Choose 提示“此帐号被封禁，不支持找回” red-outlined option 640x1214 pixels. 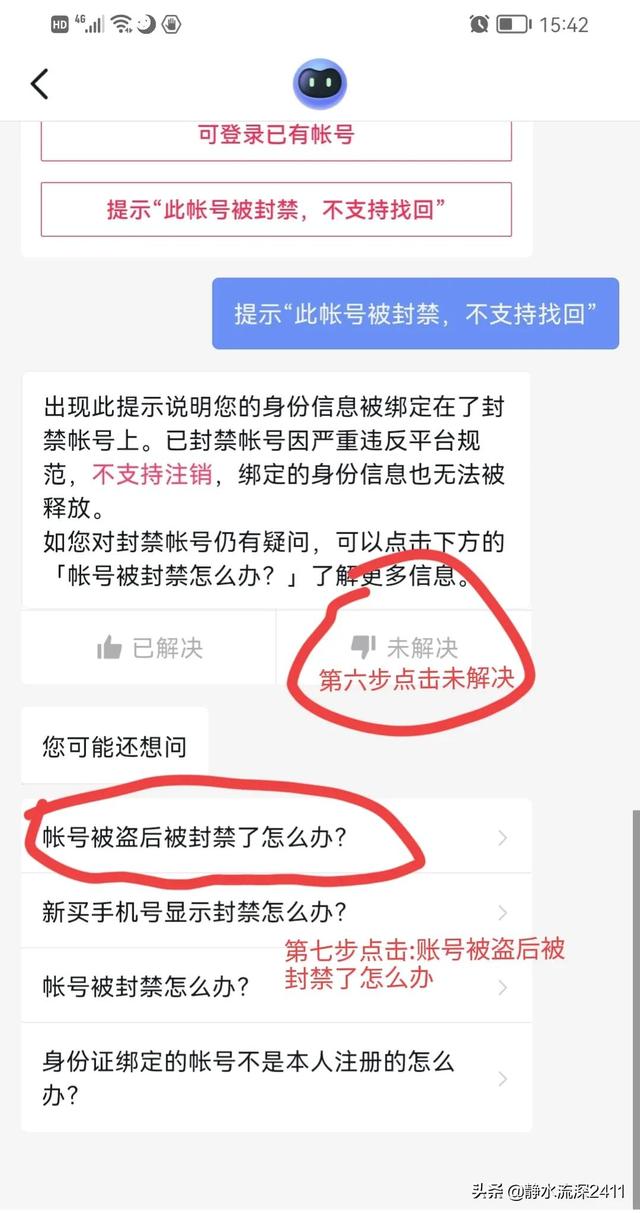coord(276,210)
